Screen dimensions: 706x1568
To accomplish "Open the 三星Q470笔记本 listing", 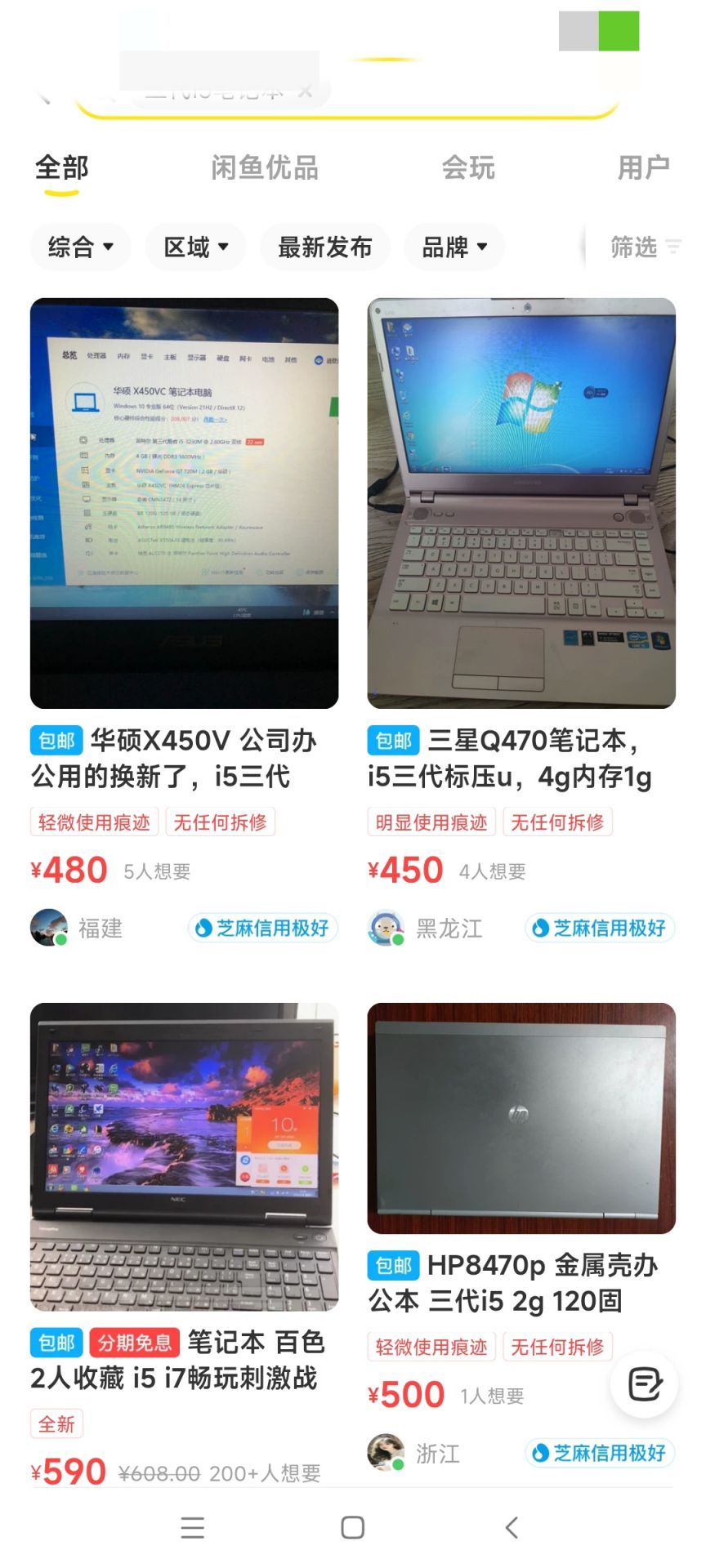I will coord(521,621).
